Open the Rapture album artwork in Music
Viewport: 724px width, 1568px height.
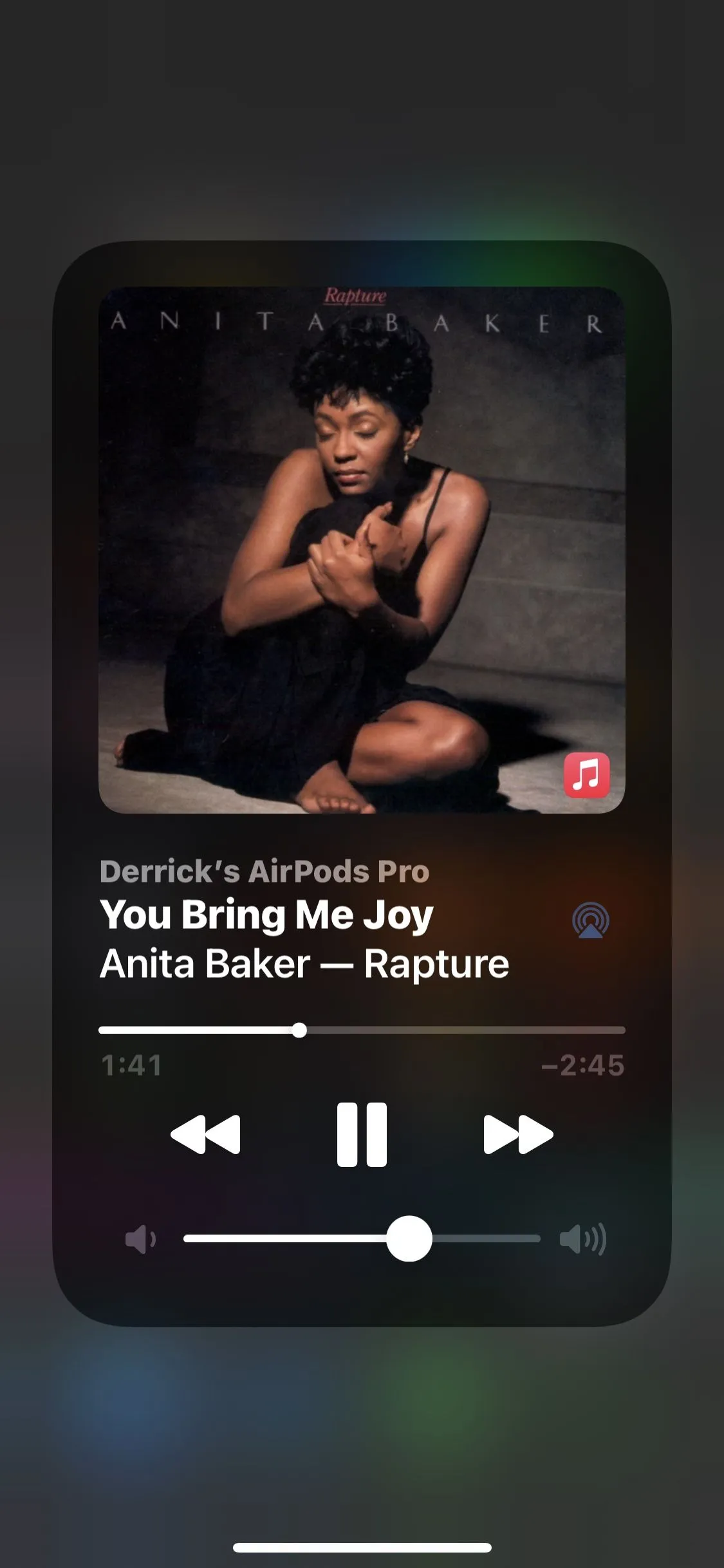362,550
